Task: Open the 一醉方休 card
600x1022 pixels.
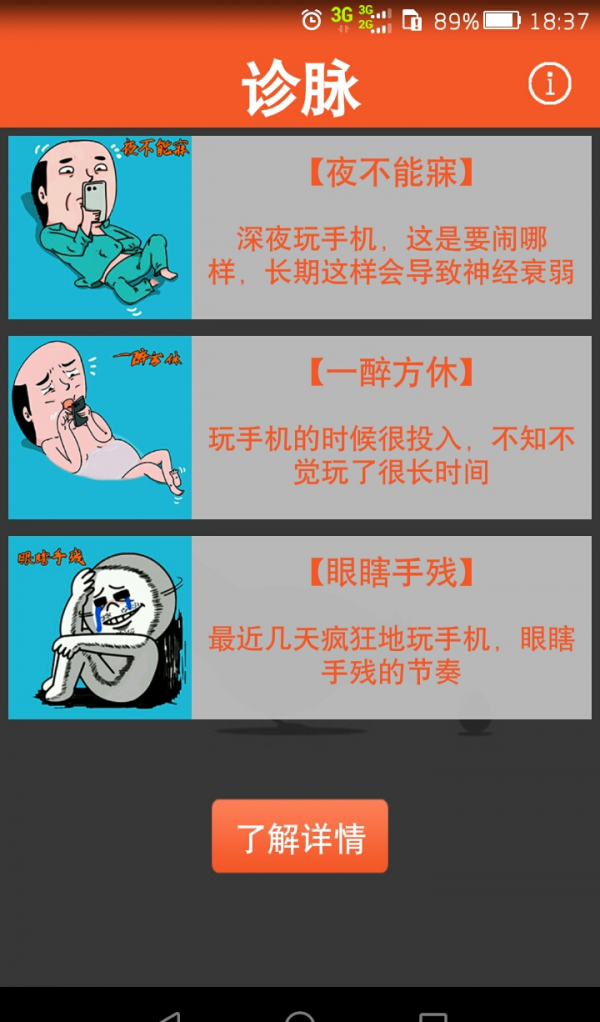Action: (x=300, y=428)
